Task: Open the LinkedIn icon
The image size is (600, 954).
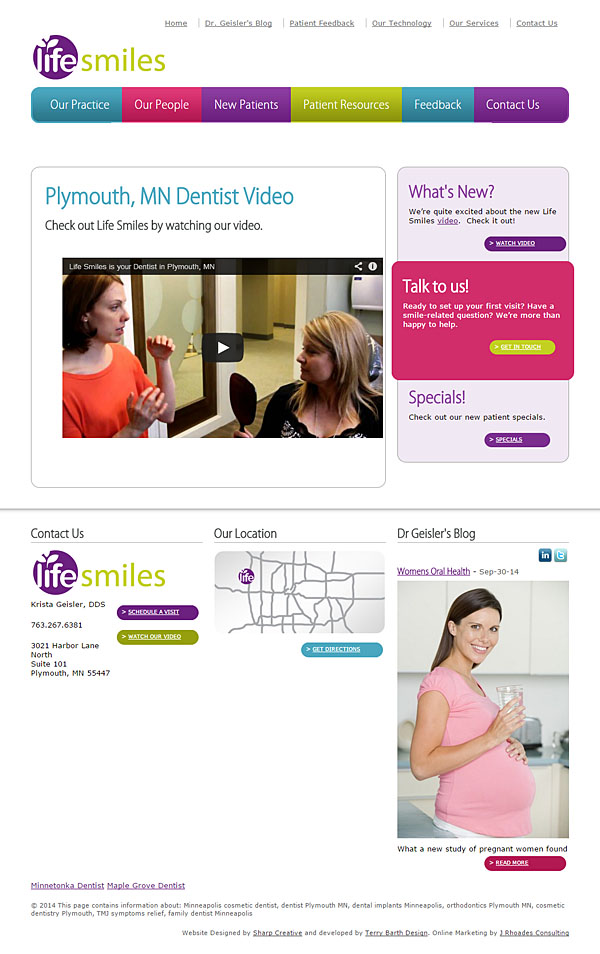Action: (545, 556)
